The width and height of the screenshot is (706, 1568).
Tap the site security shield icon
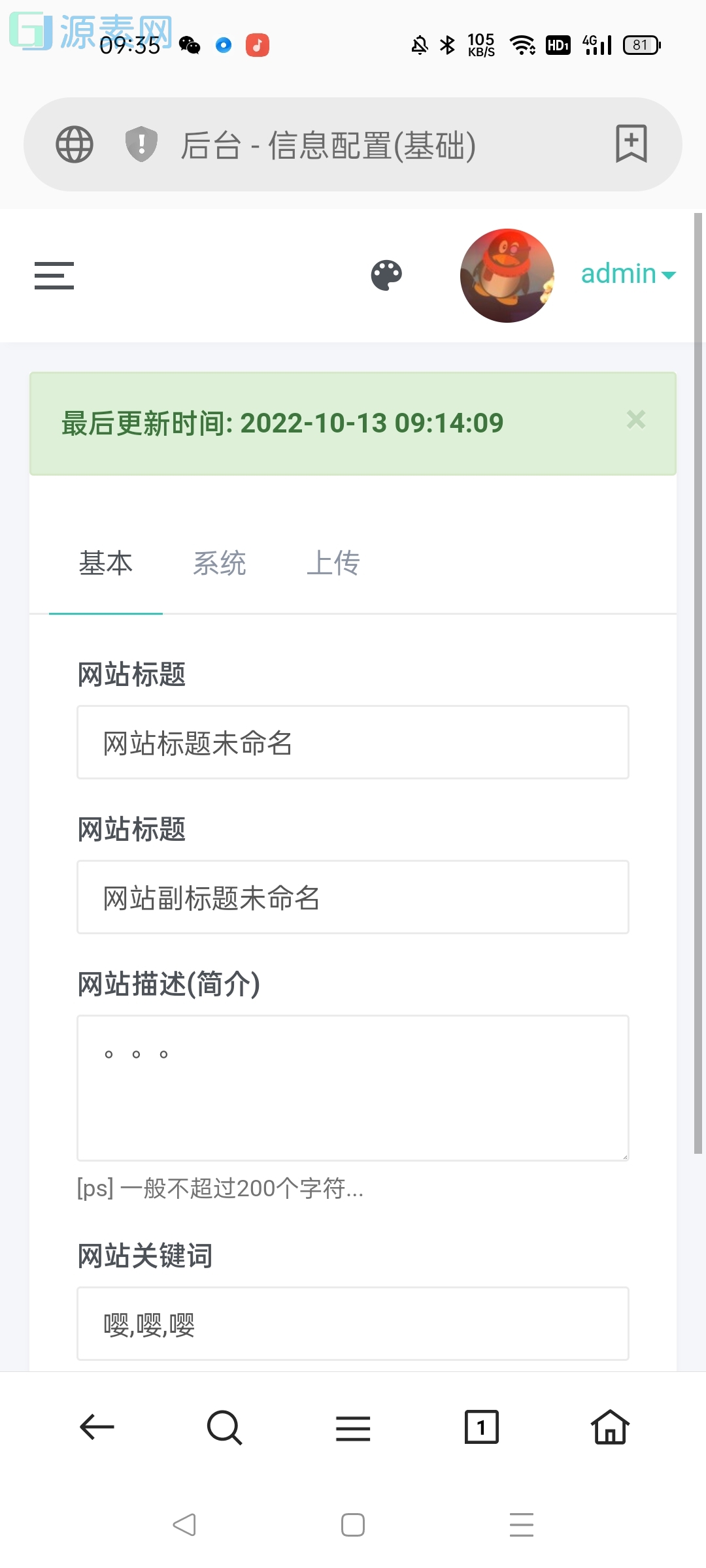(141, 144)
